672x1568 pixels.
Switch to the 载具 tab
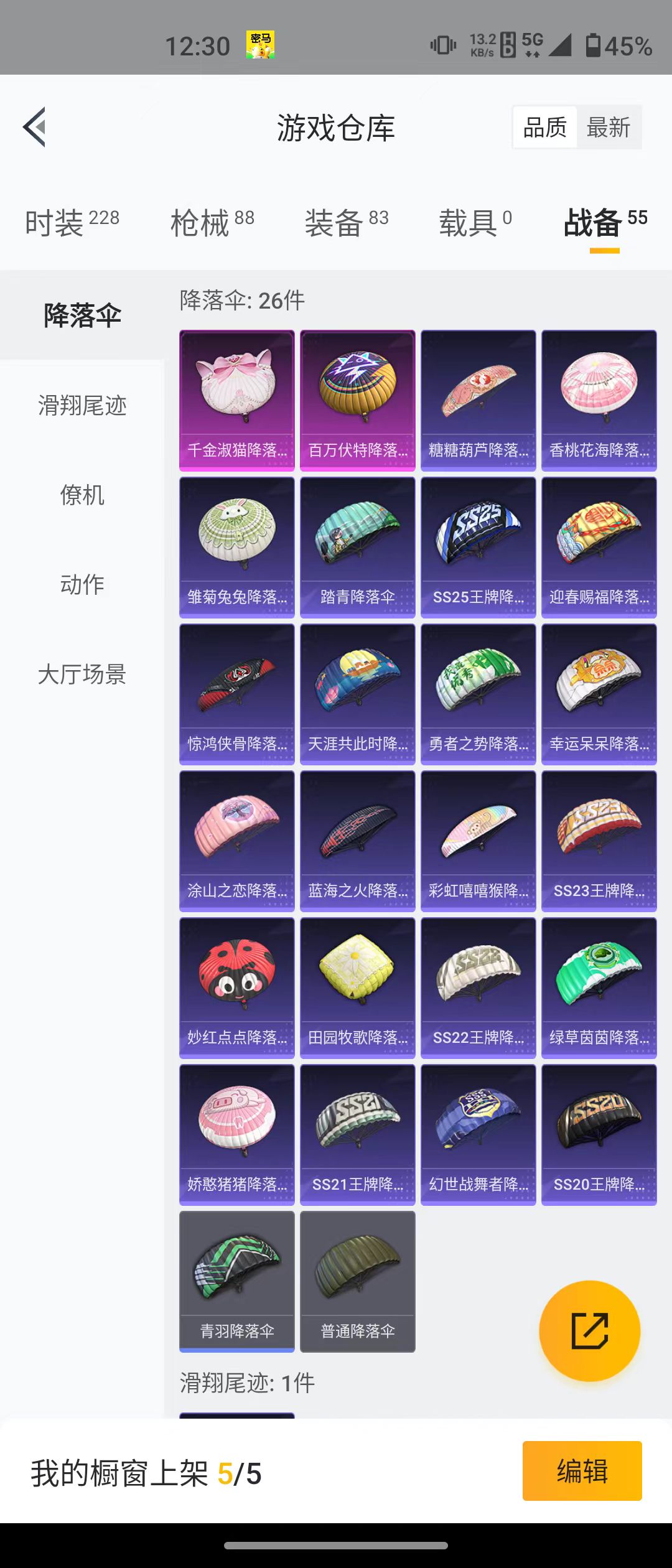(x=475, y=222)
